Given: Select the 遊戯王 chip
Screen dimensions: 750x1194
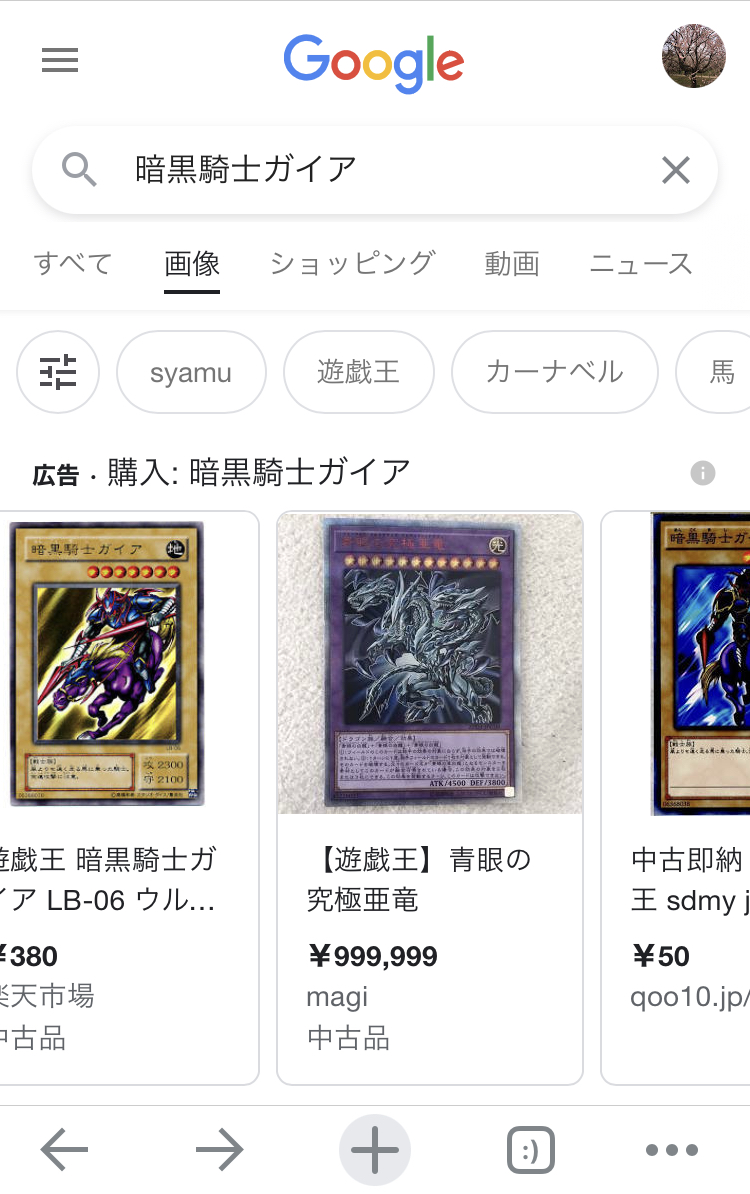Looking at the screenshot, I should click(x=359, y=372).
